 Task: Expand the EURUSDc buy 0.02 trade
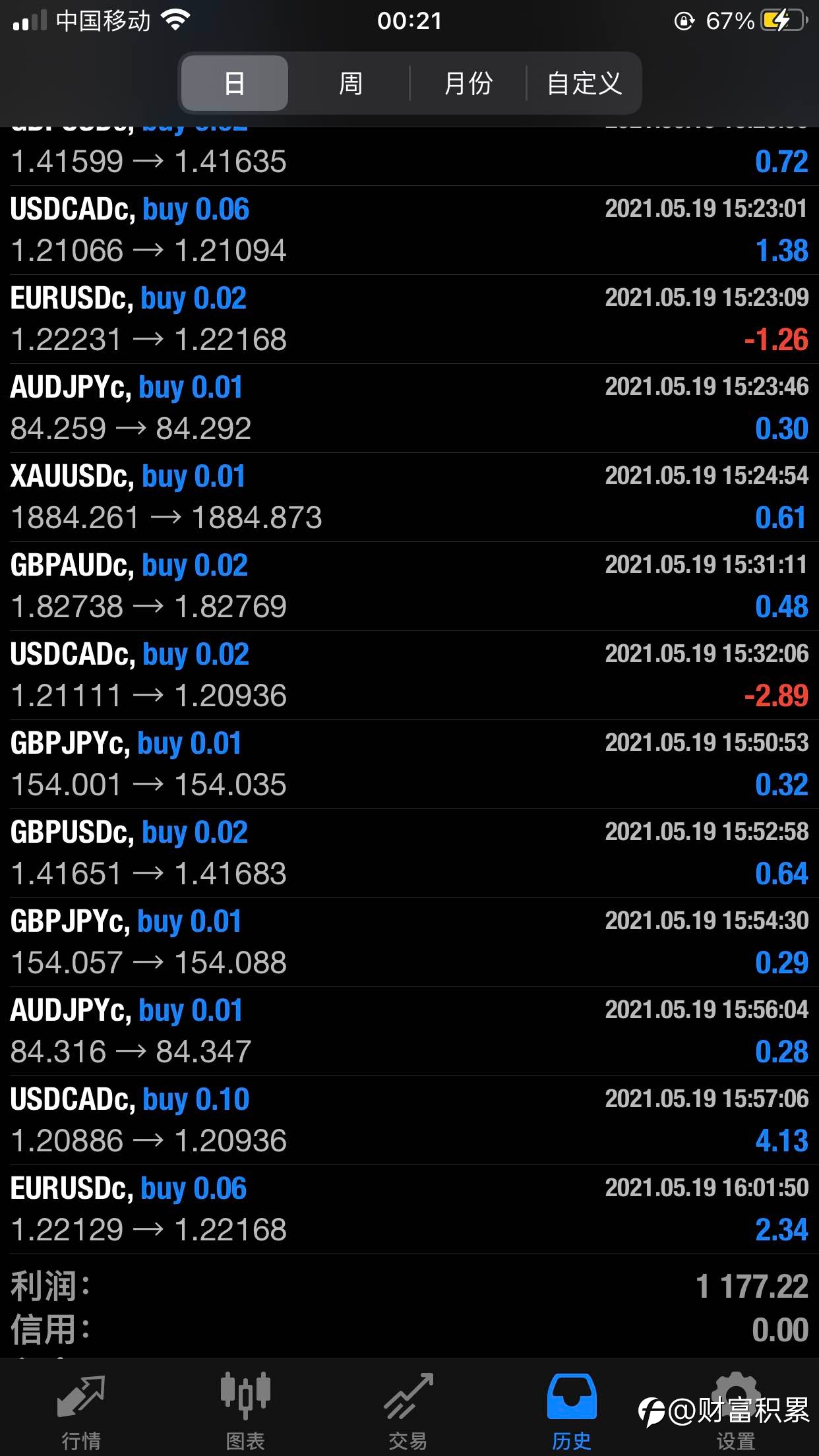pos(409,319)
